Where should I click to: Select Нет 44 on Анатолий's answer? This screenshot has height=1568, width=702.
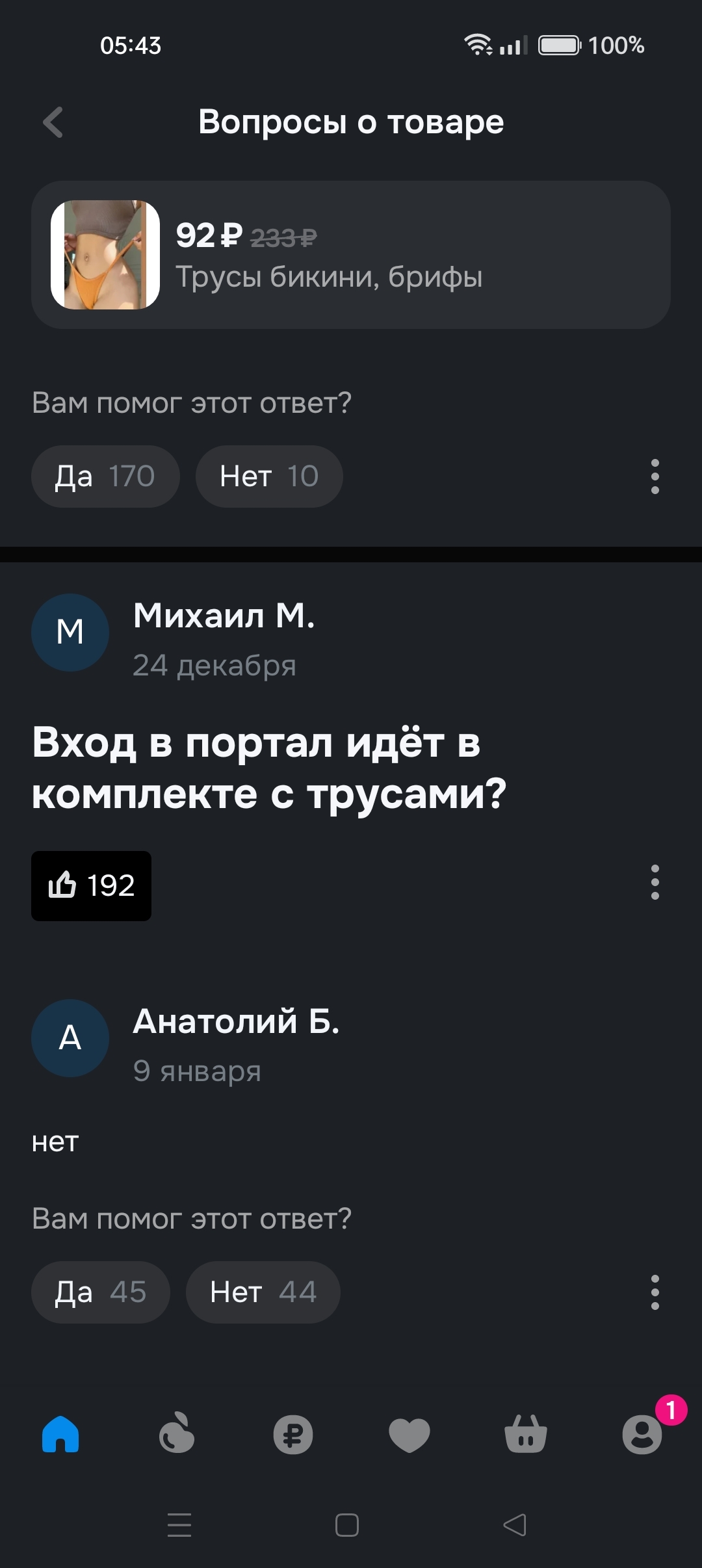point(263,1292)
